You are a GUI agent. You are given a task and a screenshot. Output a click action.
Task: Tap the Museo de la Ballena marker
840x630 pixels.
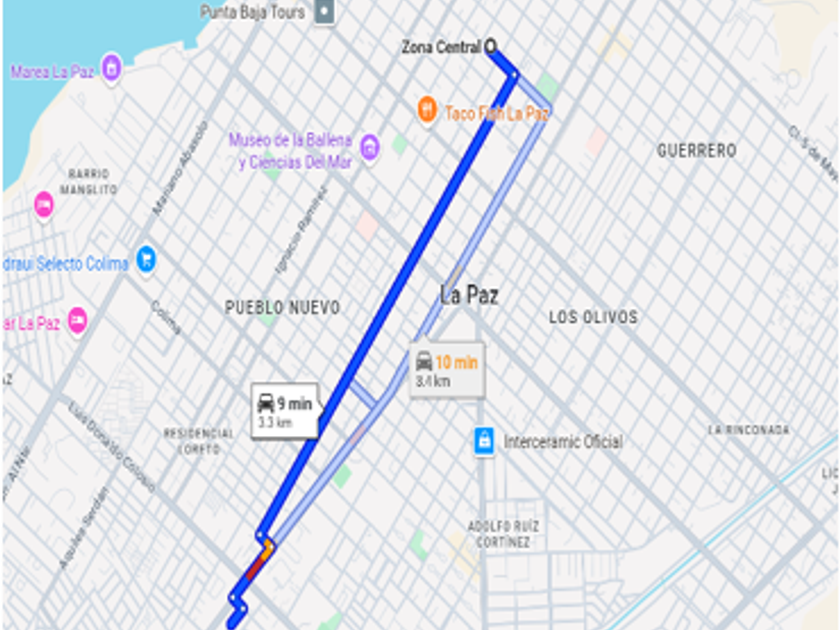coord(369,147)
